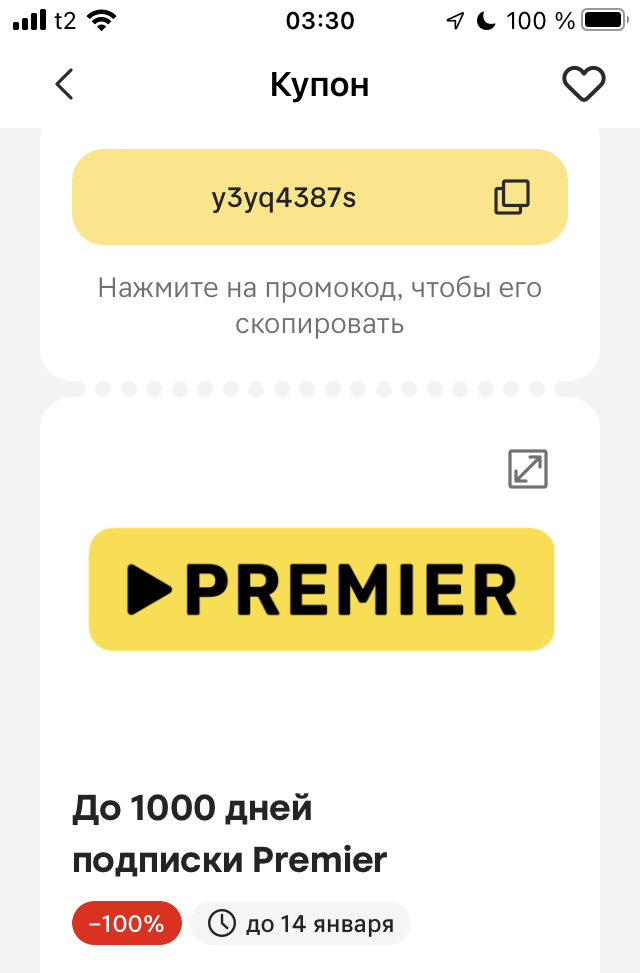Viewport: 640px width, 973px height.
Task: Go back from the Купон screen
Action: (x=65, y=85)
